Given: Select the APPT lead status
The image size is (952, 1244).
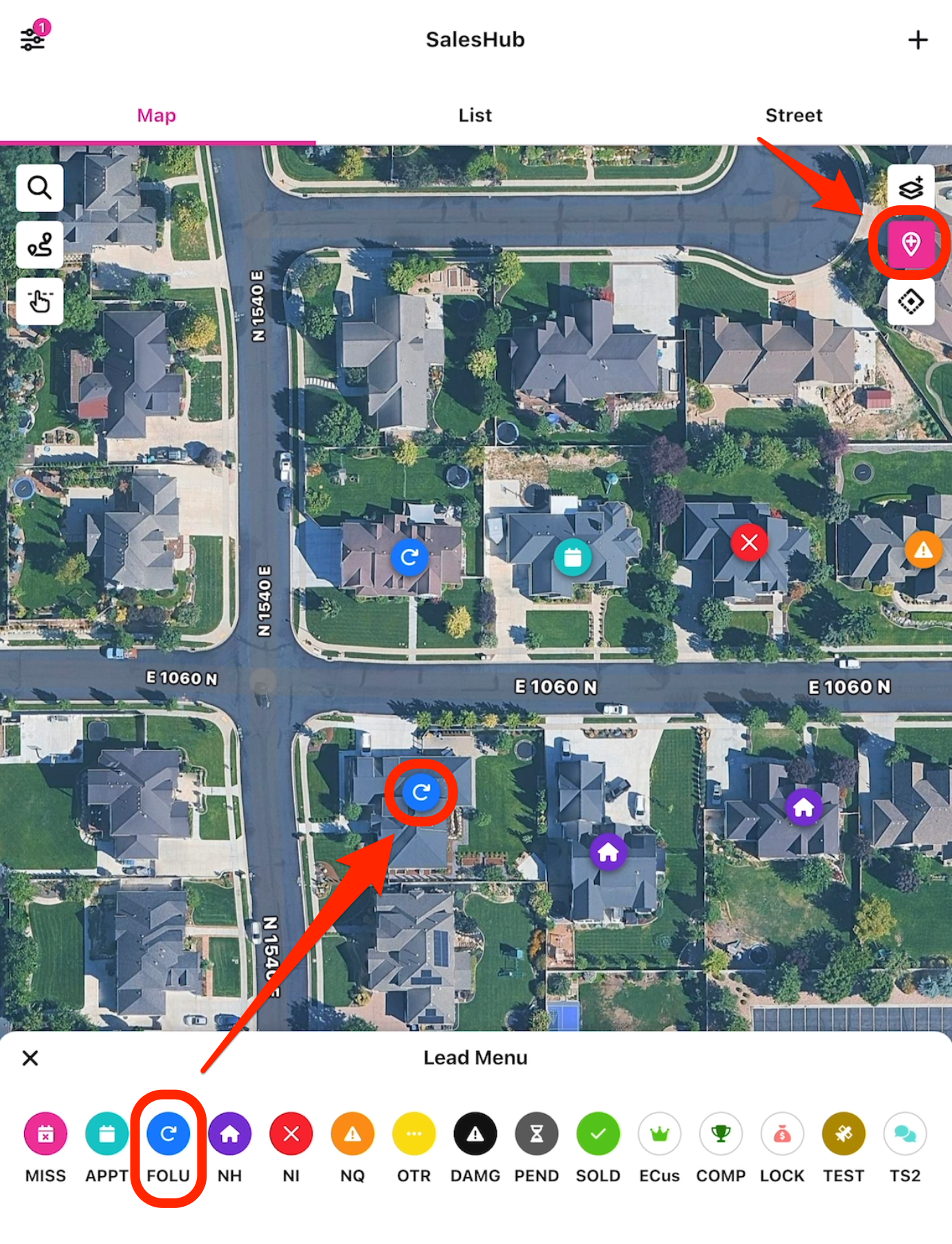Looking at the screenshot, I should pyautogui.click(x=107, y=1134).
